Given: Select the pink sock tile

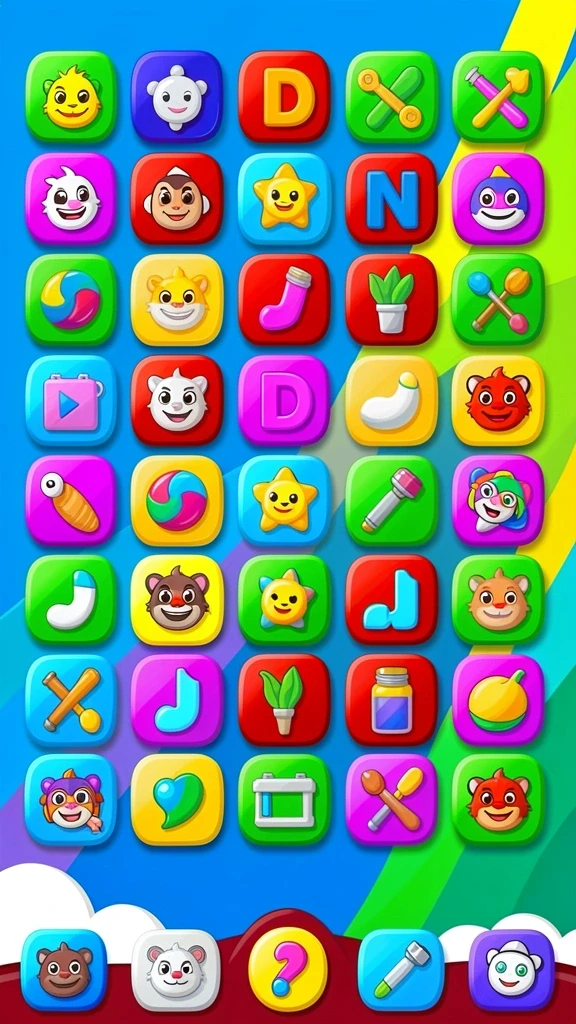Looking at the screenshot, I should [x=284, y=299].
